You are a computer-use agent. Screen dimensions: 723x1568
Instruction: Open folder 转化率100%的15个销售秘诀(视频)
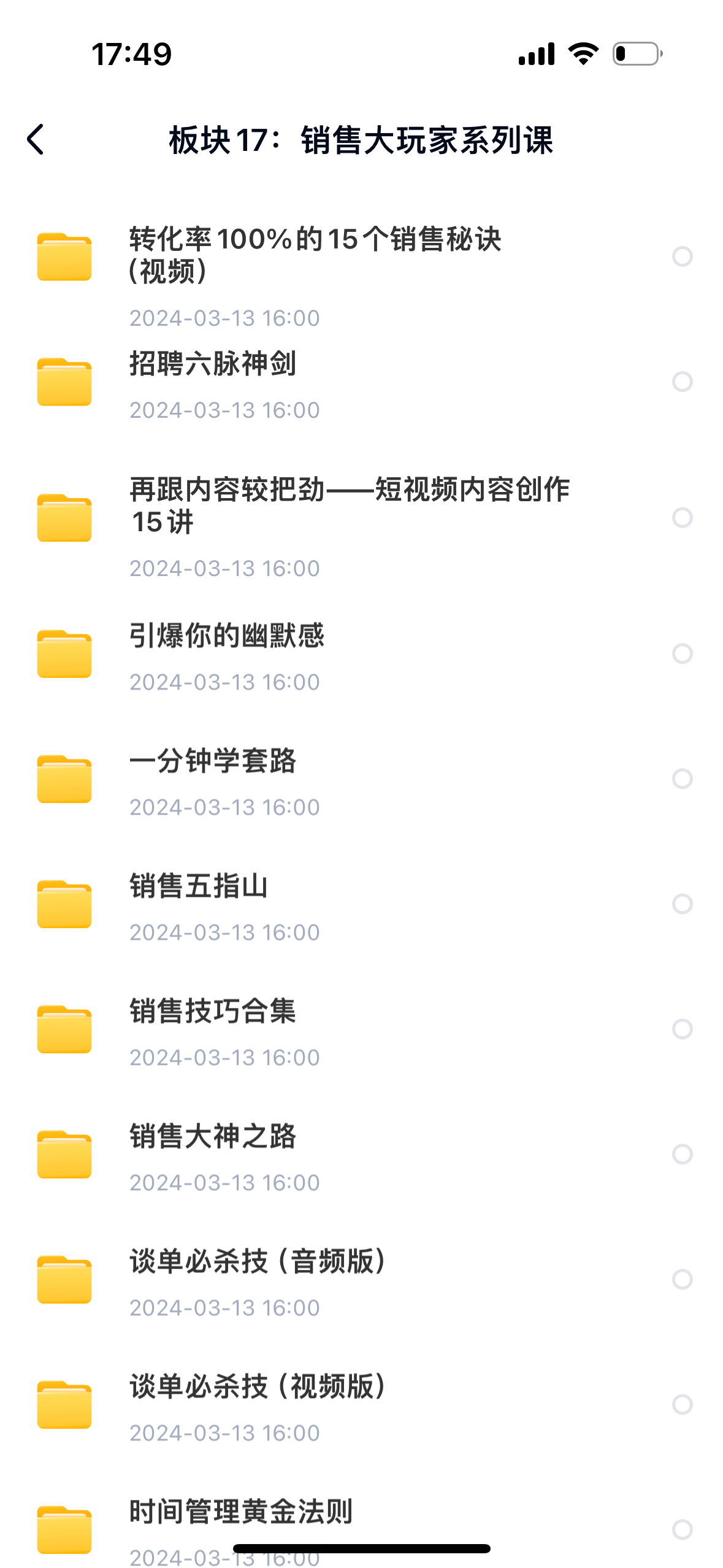click(x=314, y=255)
